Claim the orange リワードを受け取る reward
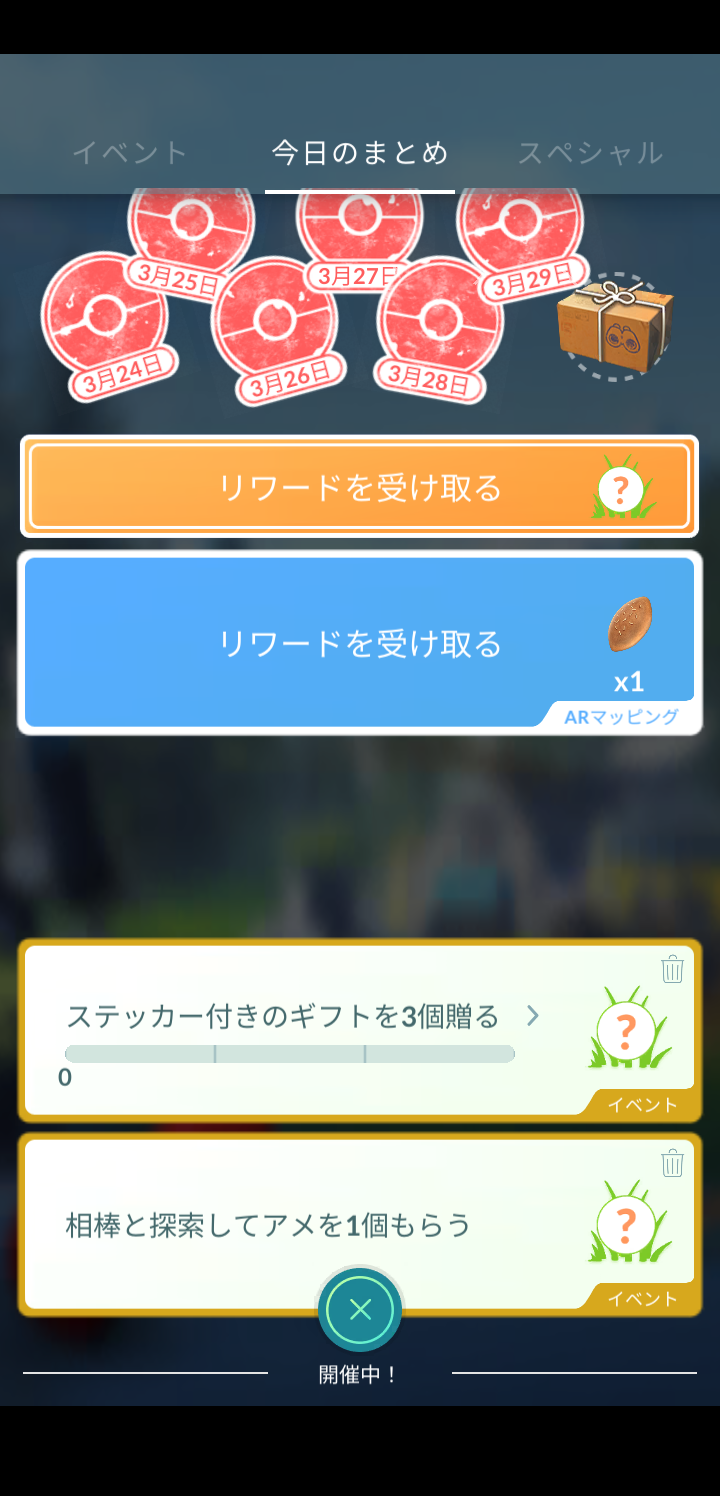The width and height of the screenshot is (720, 1496). [x=360, y=487]
